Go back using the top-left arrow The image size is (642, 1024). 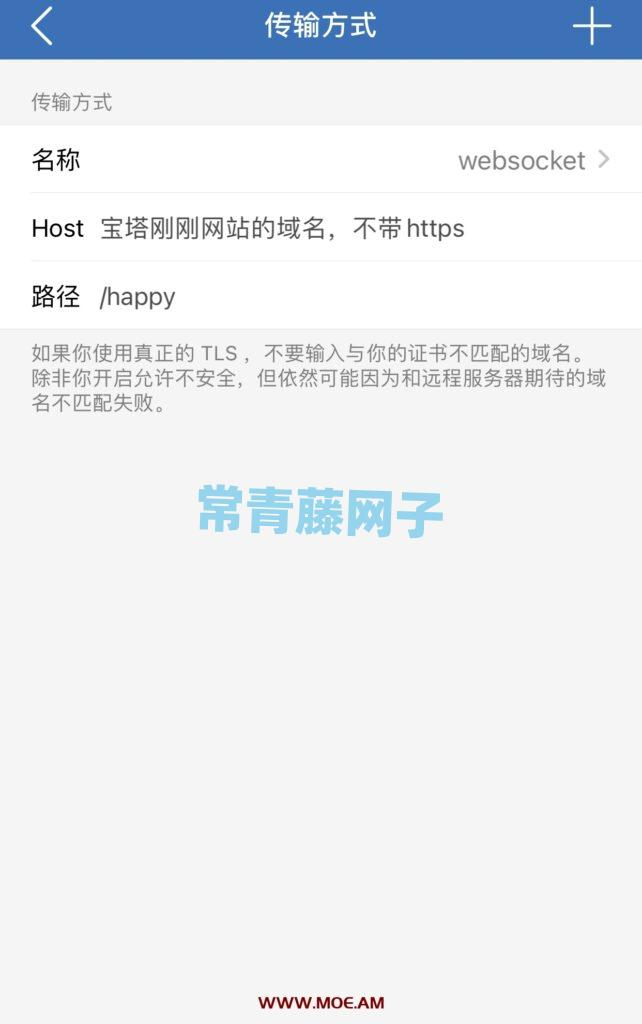click(42, 27)
